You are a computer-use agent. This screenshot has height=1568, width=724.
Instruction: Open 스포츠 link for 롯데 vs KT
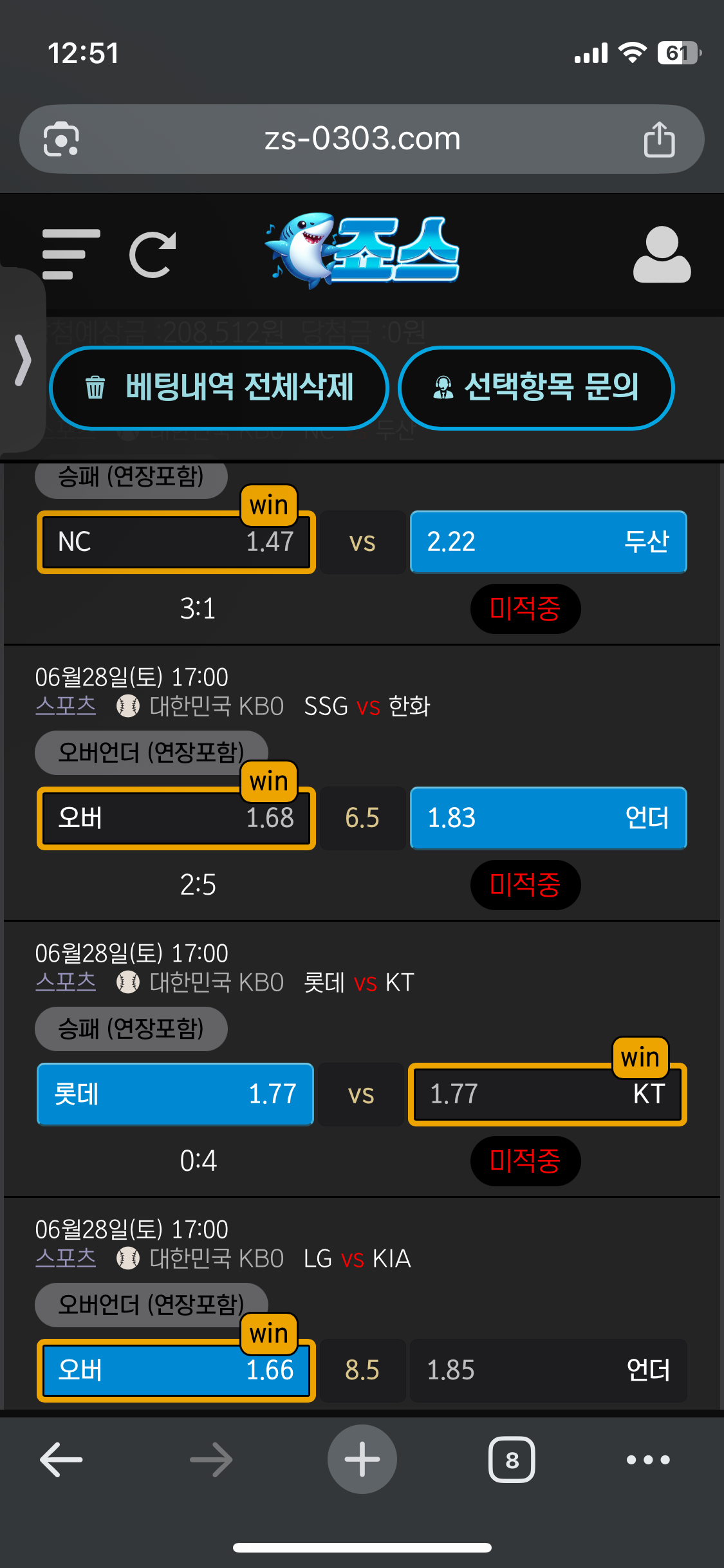(x=66, y=982)
